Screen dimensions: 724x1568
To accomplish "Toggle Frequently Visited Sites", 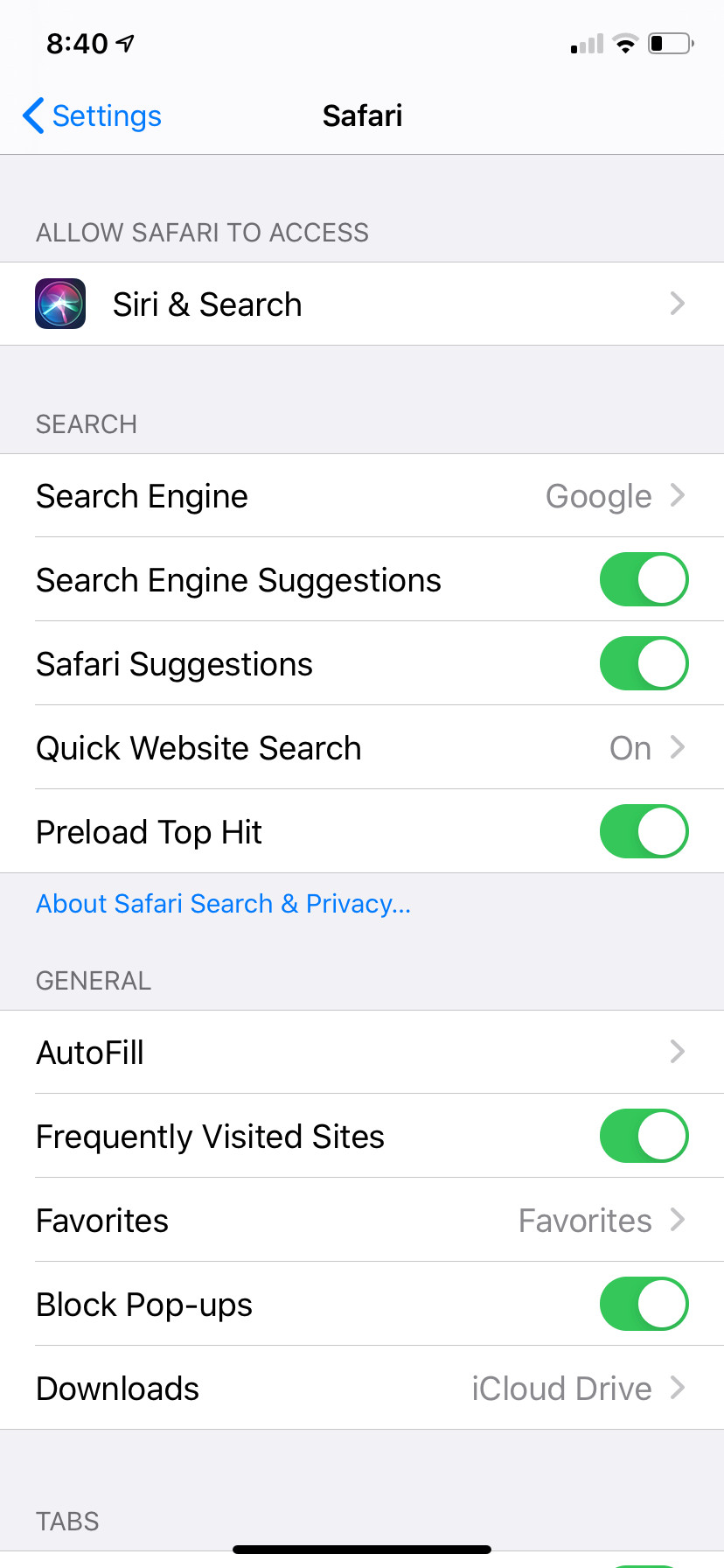I will click(x=644, y=1136).
